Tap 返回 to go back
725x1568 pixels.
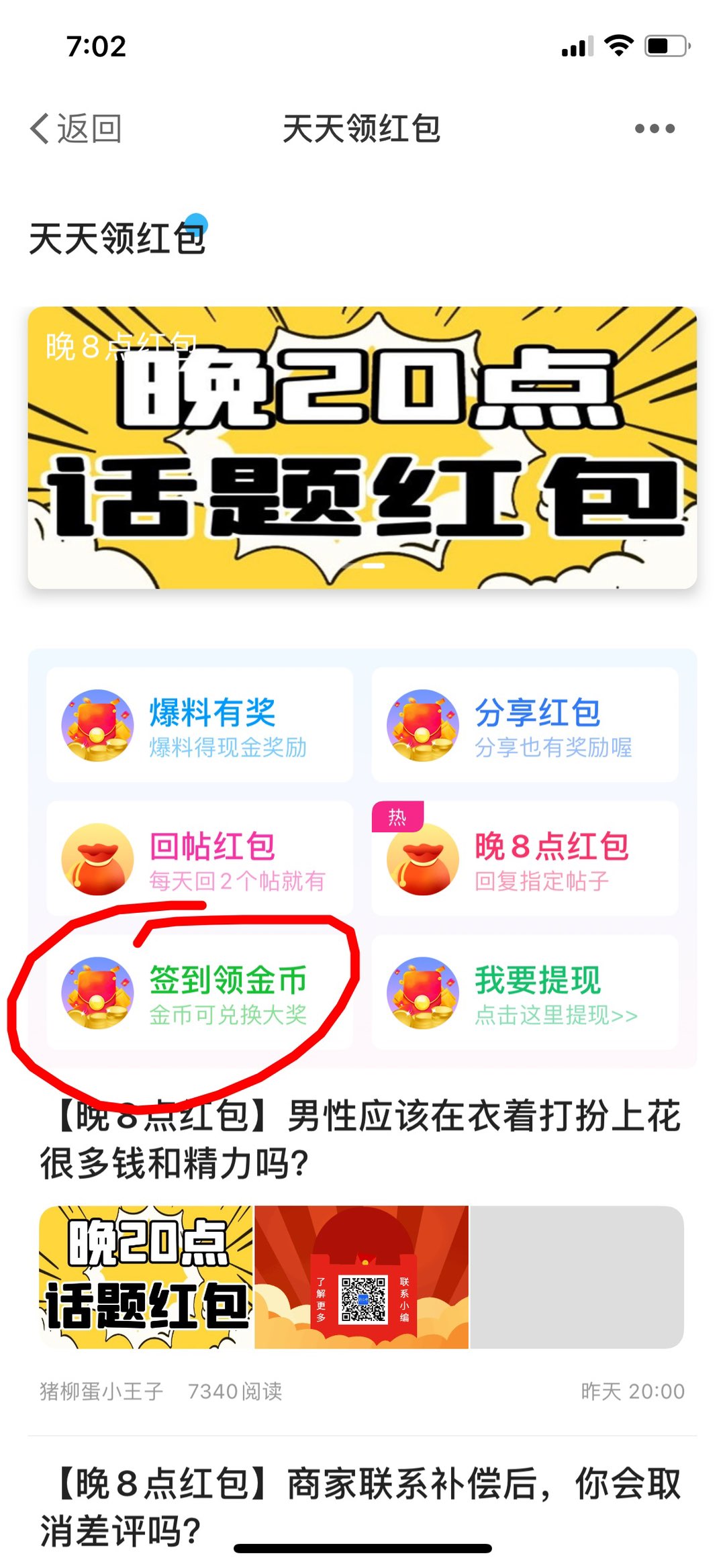77,128
